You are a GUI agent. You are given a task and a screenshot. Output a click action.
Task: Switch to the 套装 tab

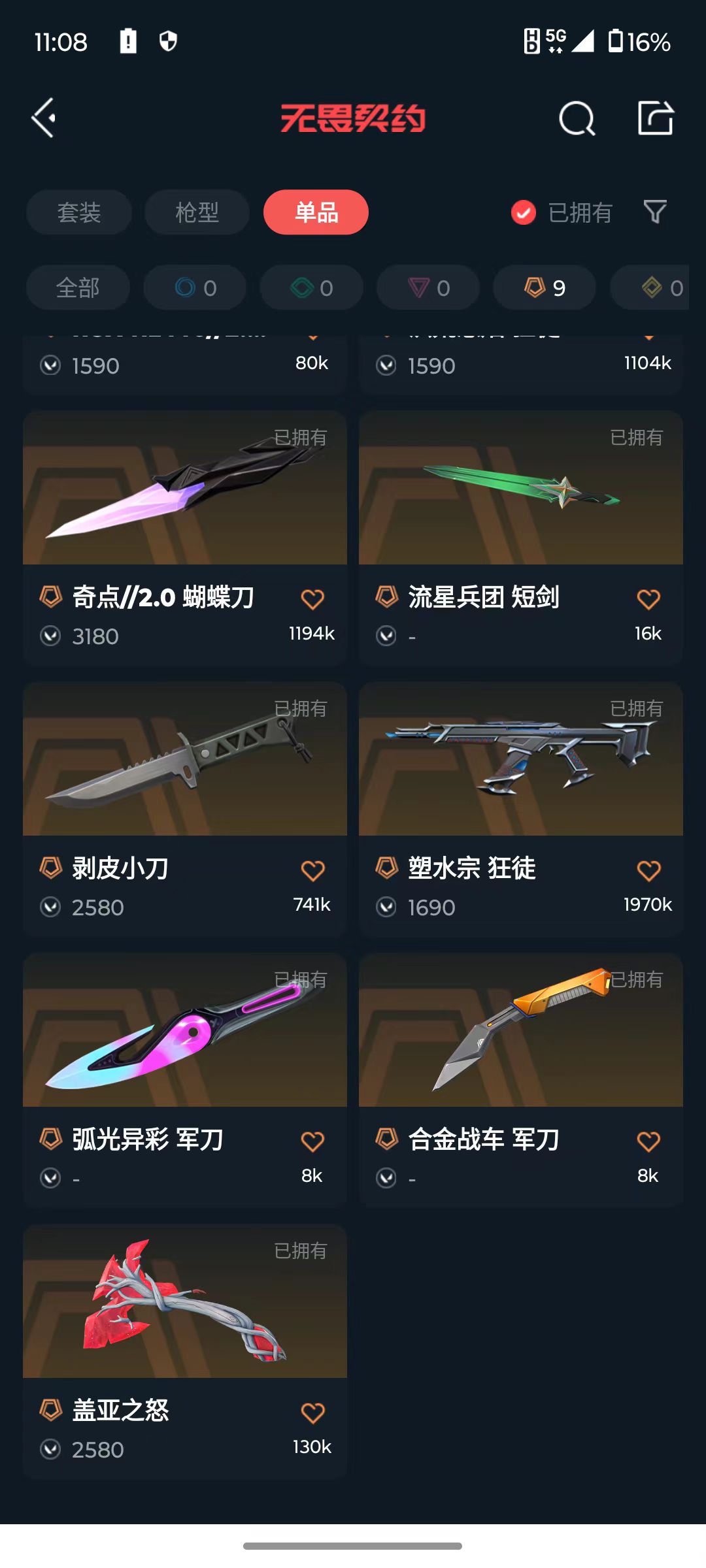tap(79, 212)
